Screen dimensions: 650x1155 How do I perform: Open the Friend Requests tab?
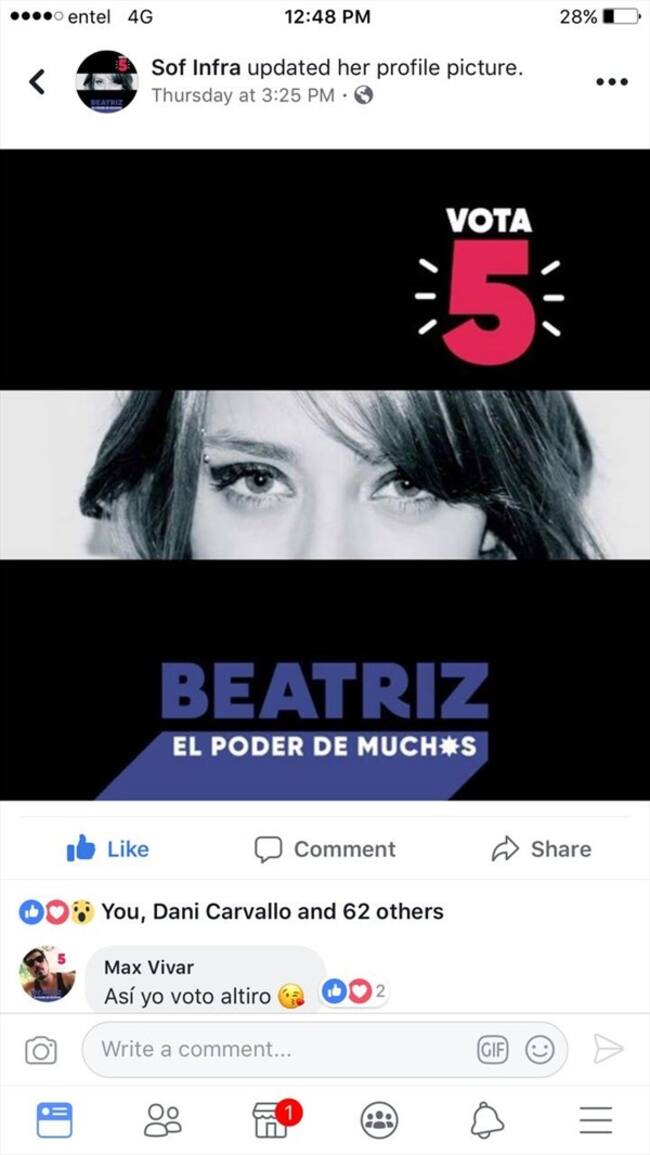coord(162,1119)
